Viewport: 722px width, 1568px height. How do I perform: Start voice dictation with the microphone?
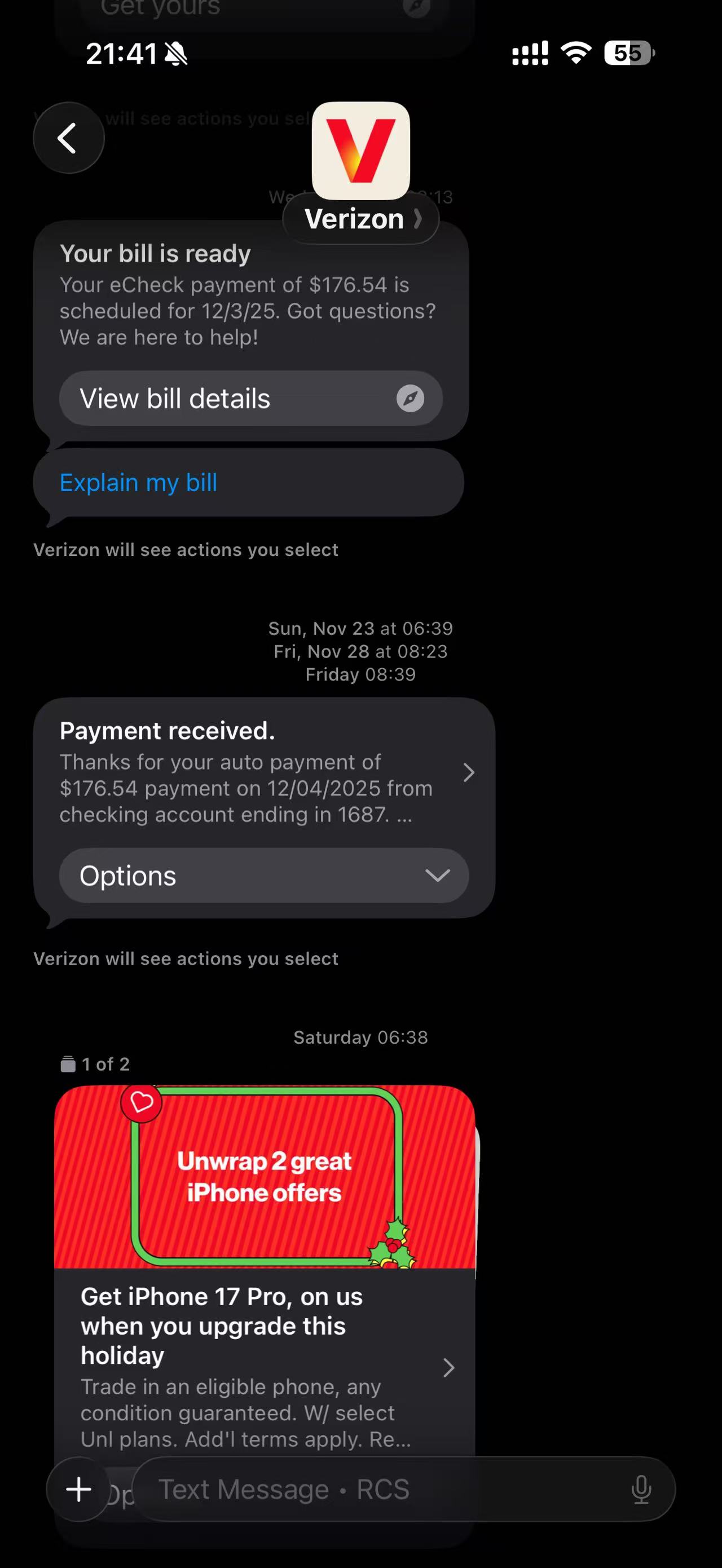(x=641, y=1490)
